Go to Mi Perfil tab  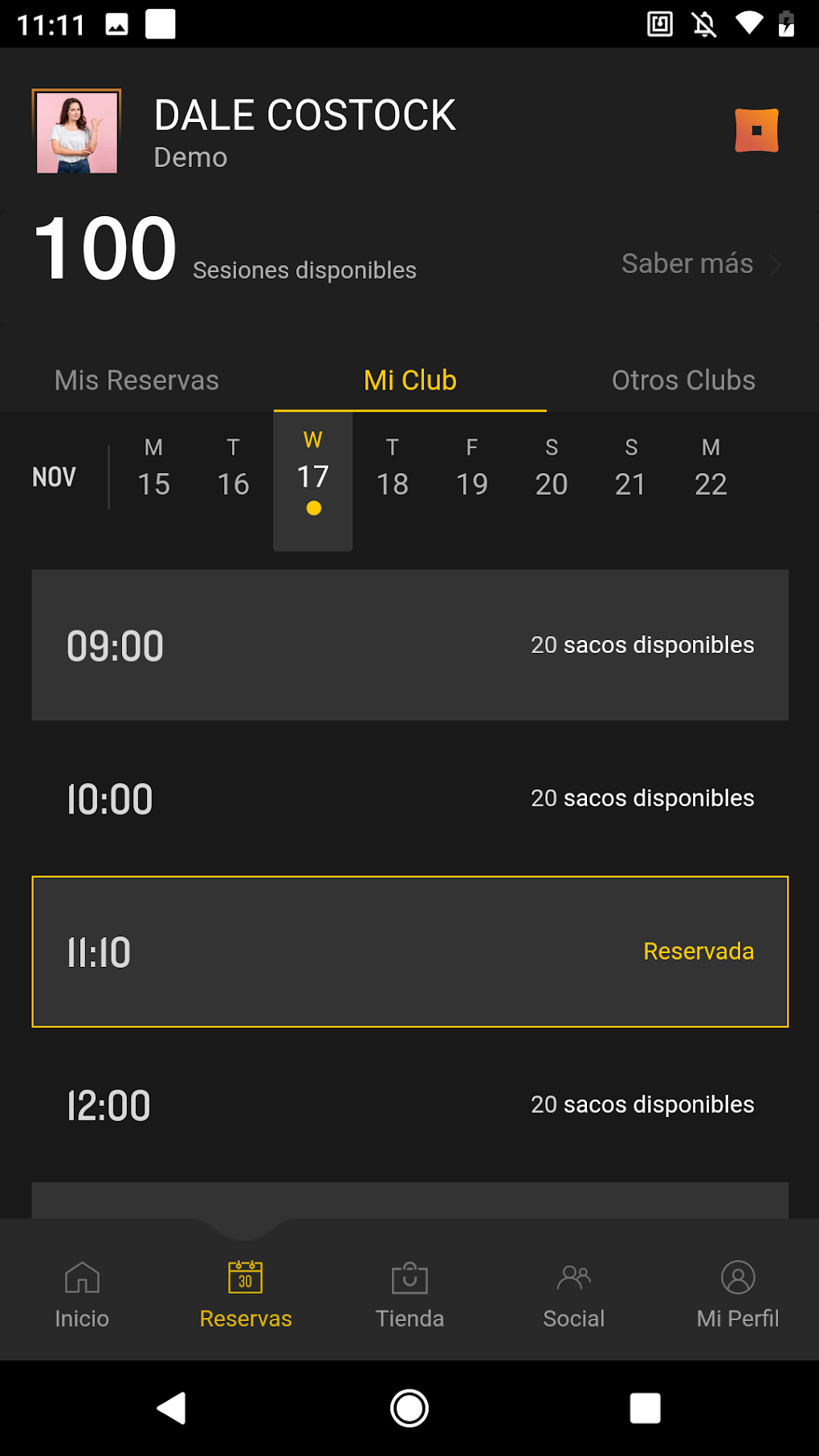coord(737,1293)
